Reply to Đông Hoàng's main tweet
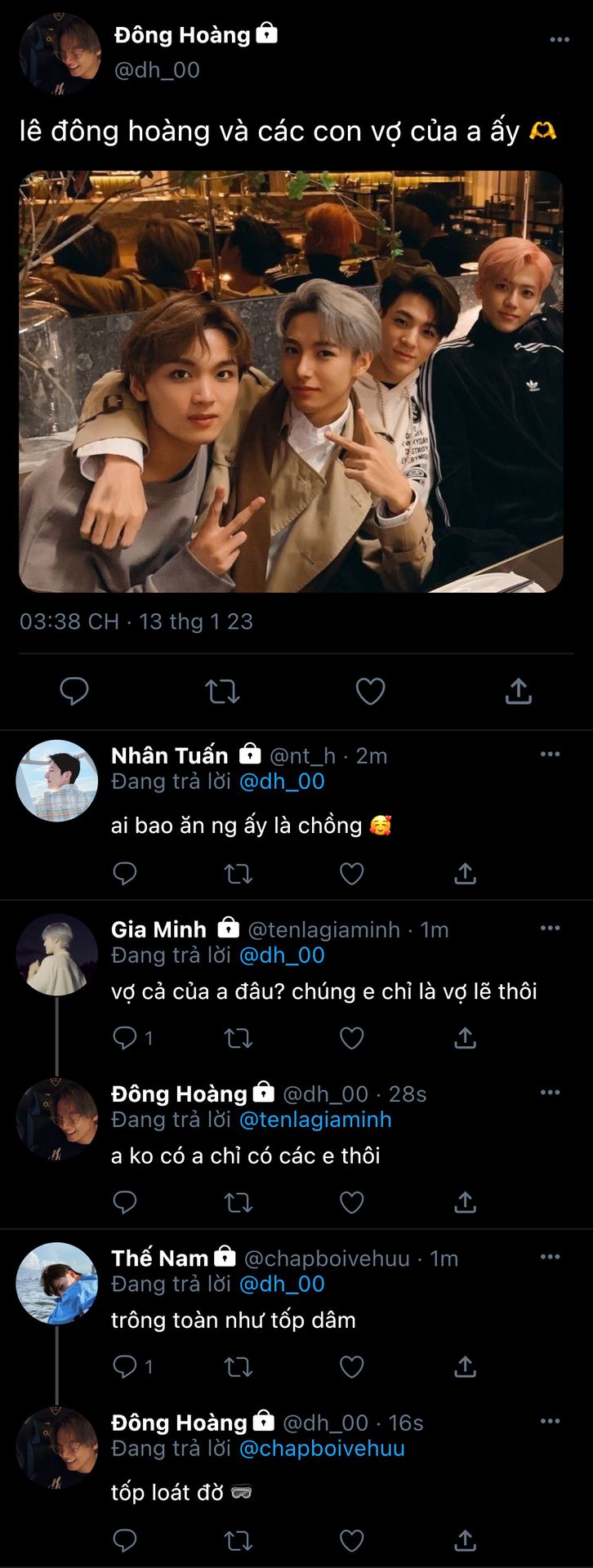This screenshot has width=593, height=1568. 74,692
